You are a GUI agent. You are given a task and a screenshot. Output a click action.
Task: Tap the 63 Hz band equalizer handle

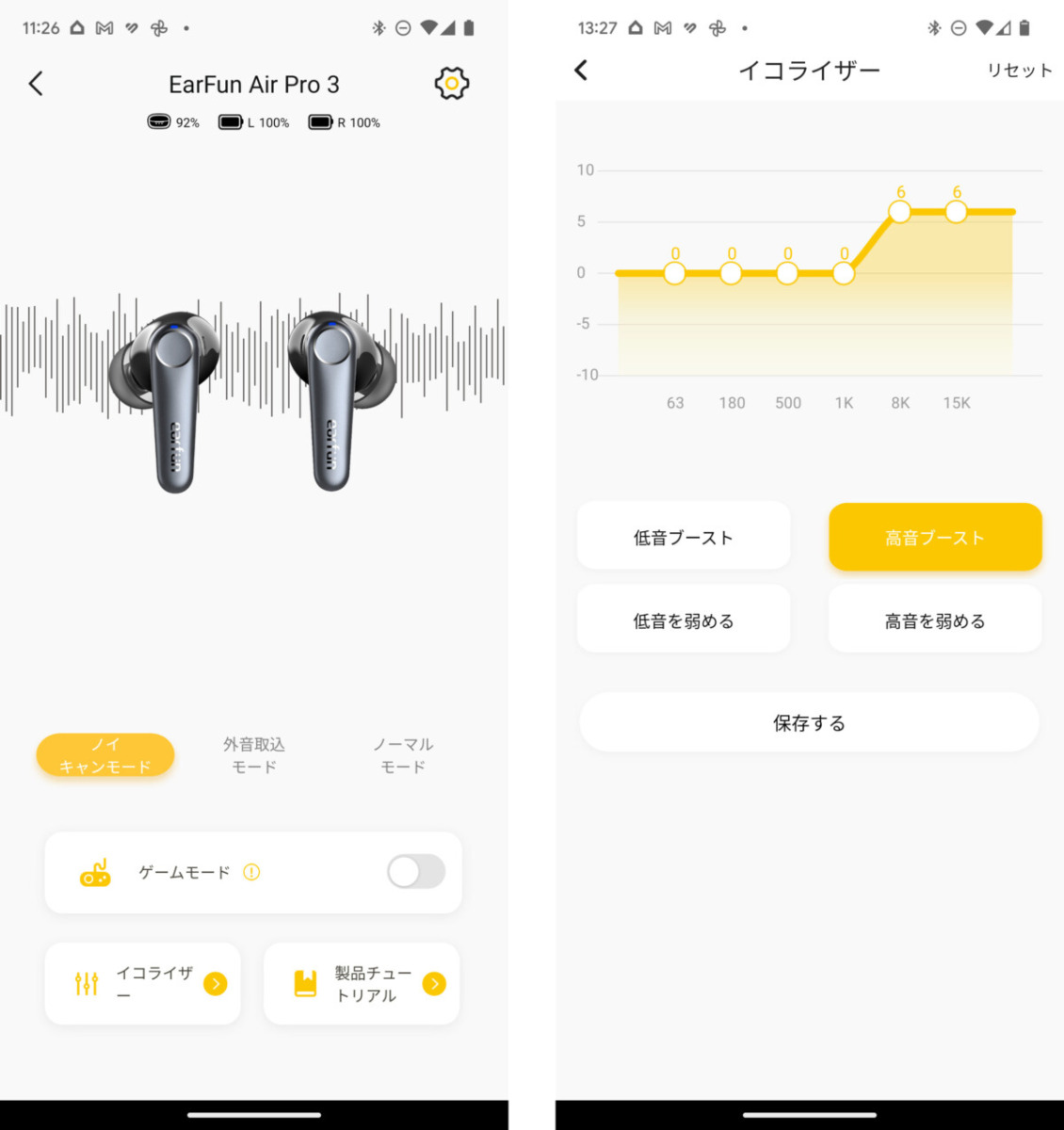674,273
